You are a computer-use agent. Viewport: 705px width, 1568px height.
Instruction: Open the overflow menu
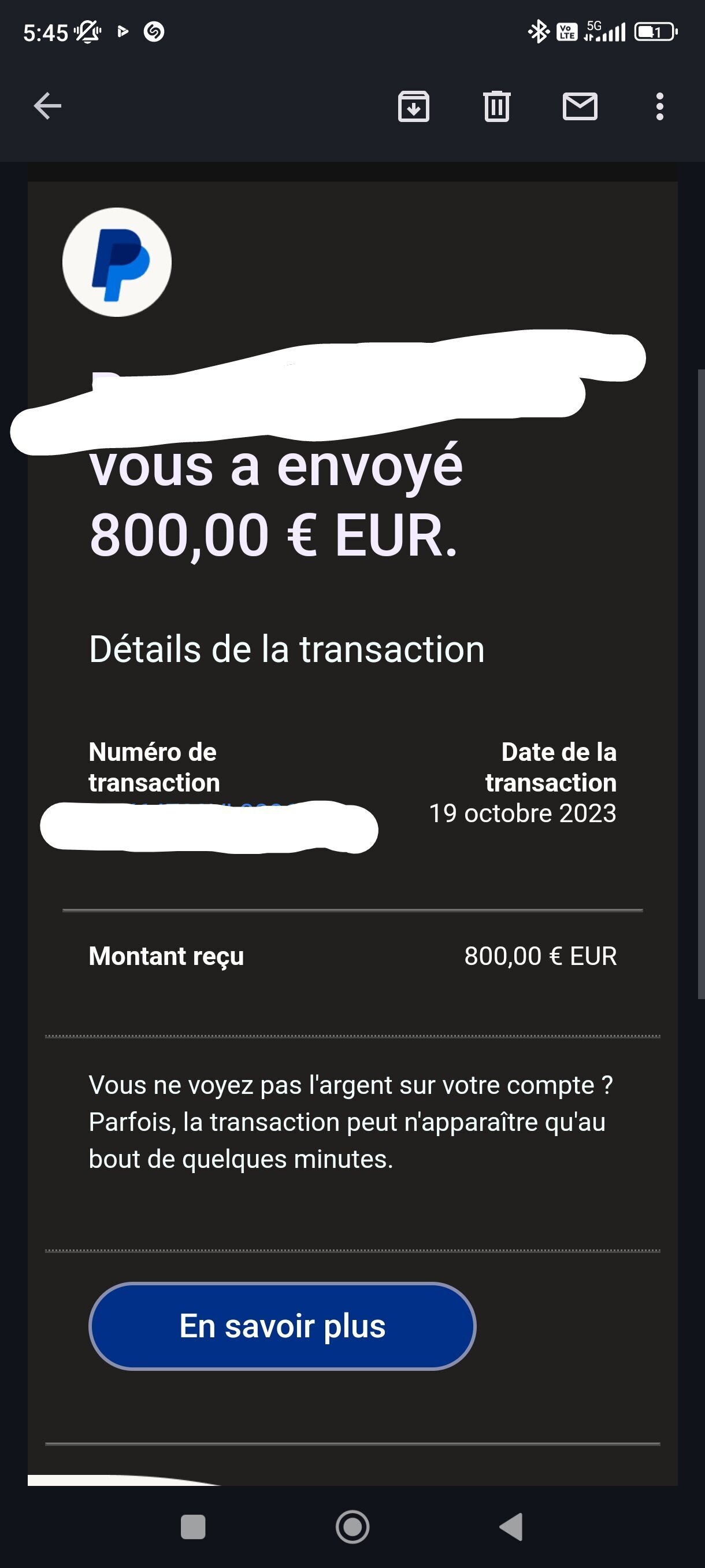pos(659,106)
